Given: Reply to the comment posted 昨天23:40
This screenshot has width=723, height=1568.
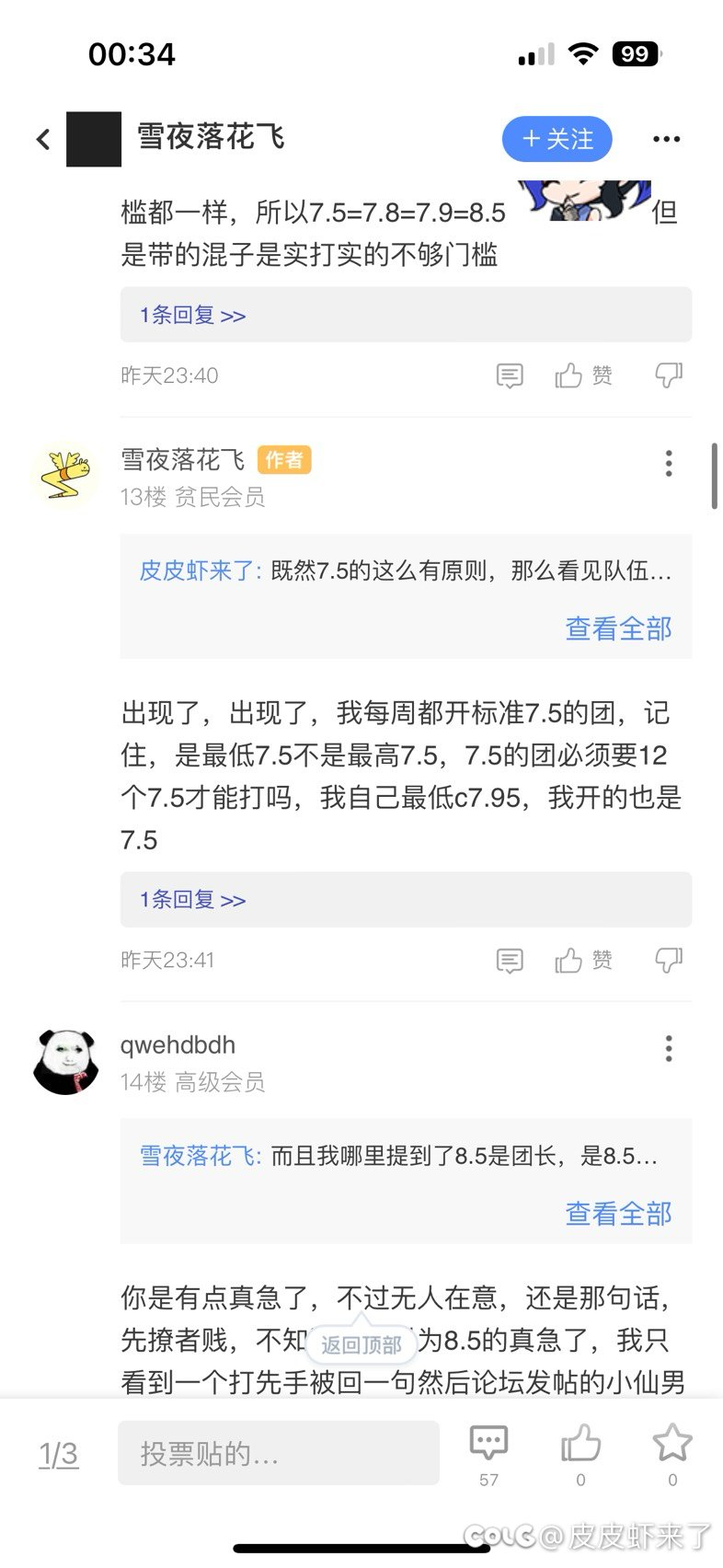Looking at the screenshot, I should (509, 375).
